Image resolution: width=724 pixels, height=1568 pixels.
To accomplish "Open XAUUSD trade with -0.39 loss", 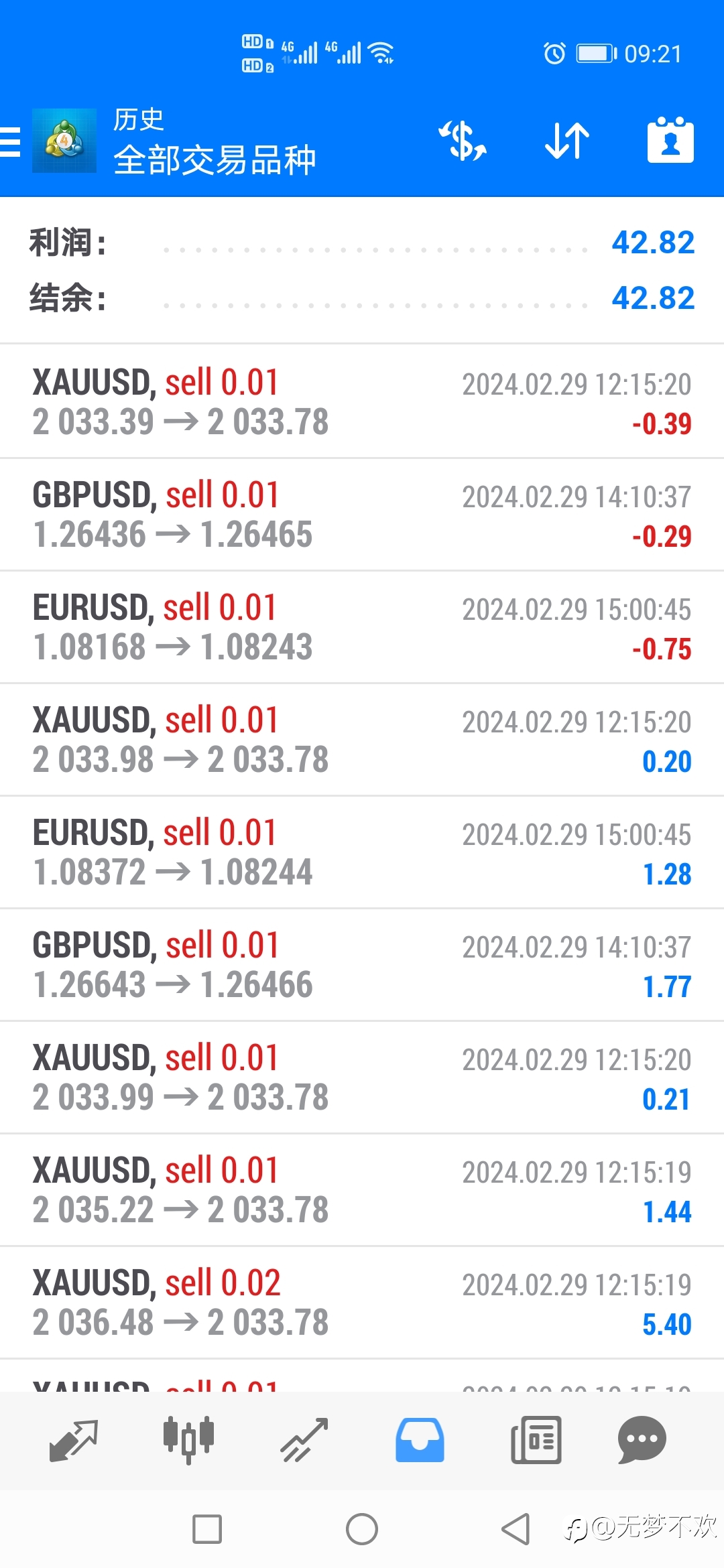I will click(362, 402).
